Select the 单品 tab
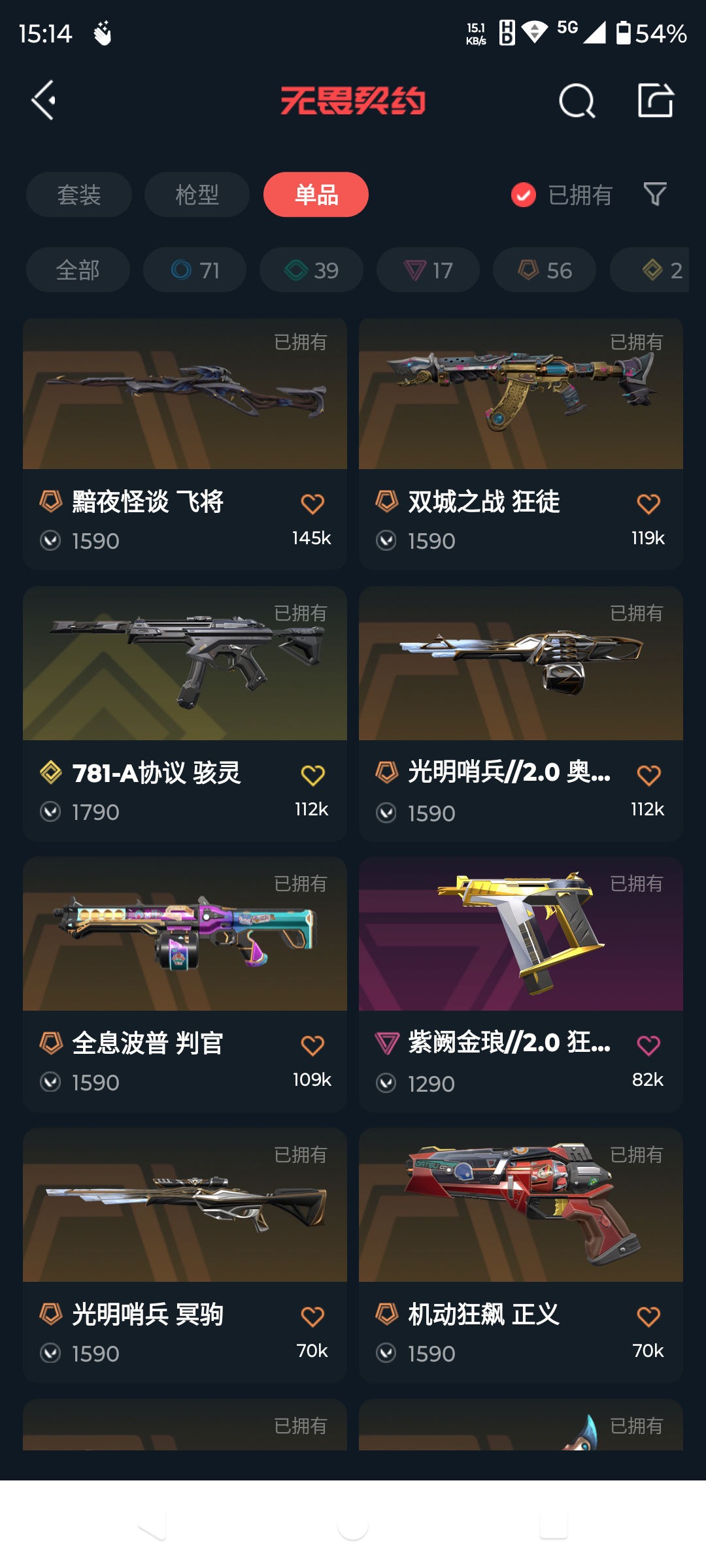Screen dimensions: 706x1568 316,195
